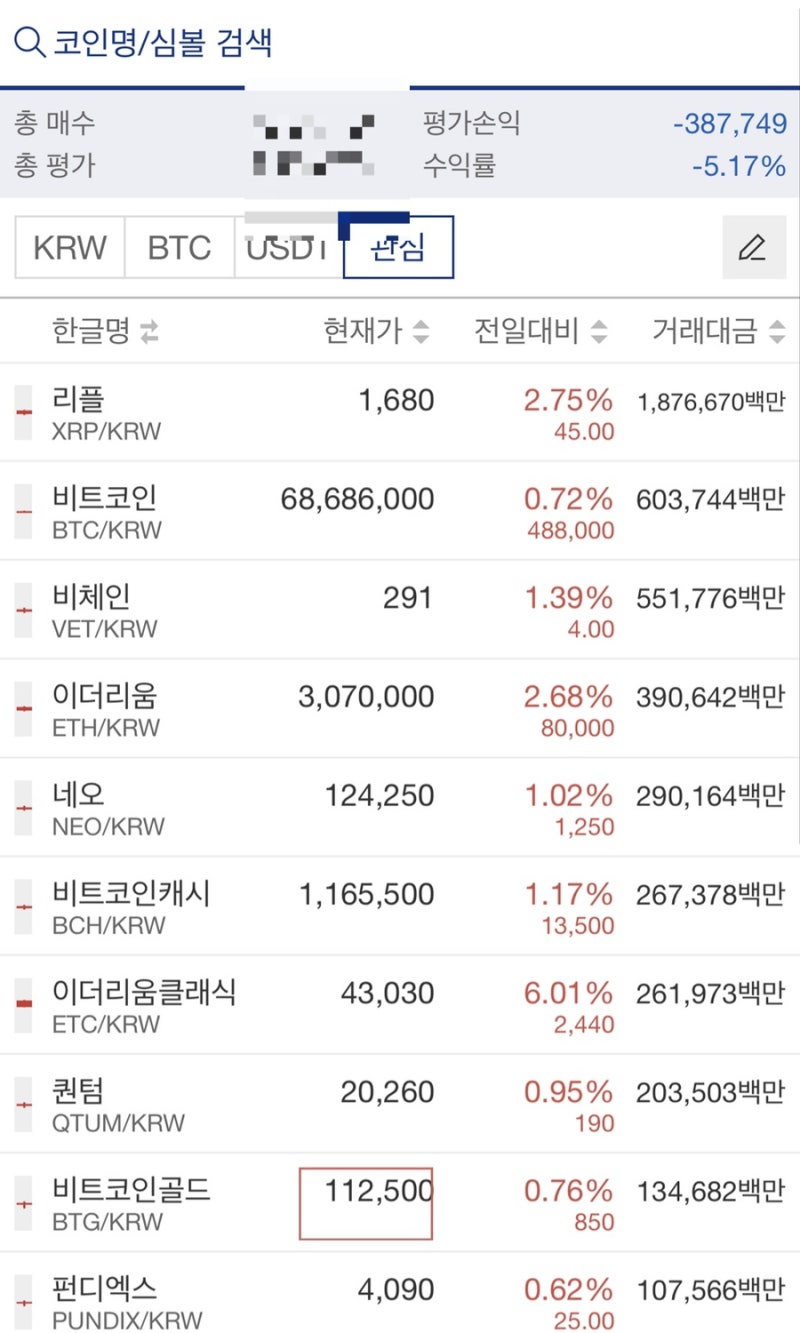
Task: Click the coin search magnifier icon
Action: [x=27, y=43]
